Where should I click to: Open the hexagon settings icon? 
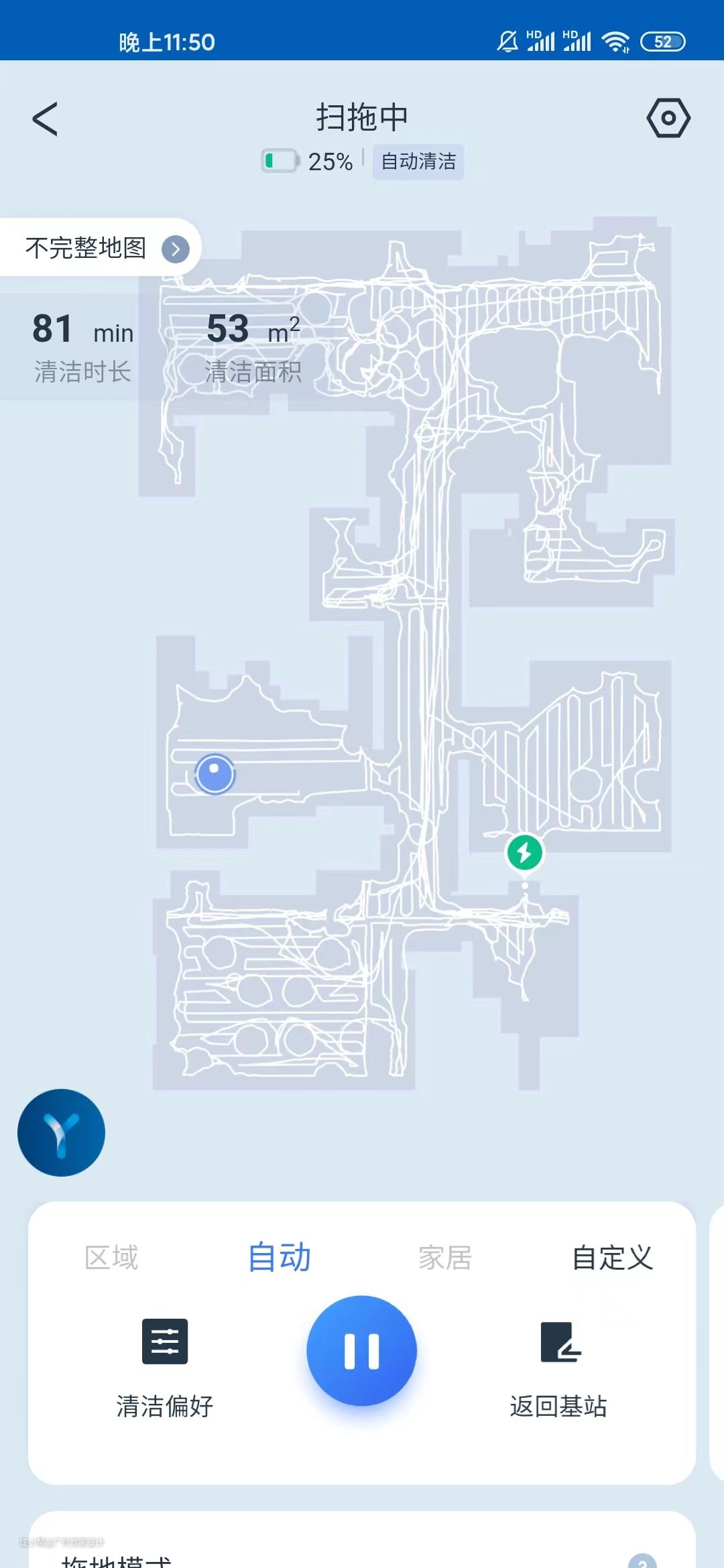click(x=668, y=119)
